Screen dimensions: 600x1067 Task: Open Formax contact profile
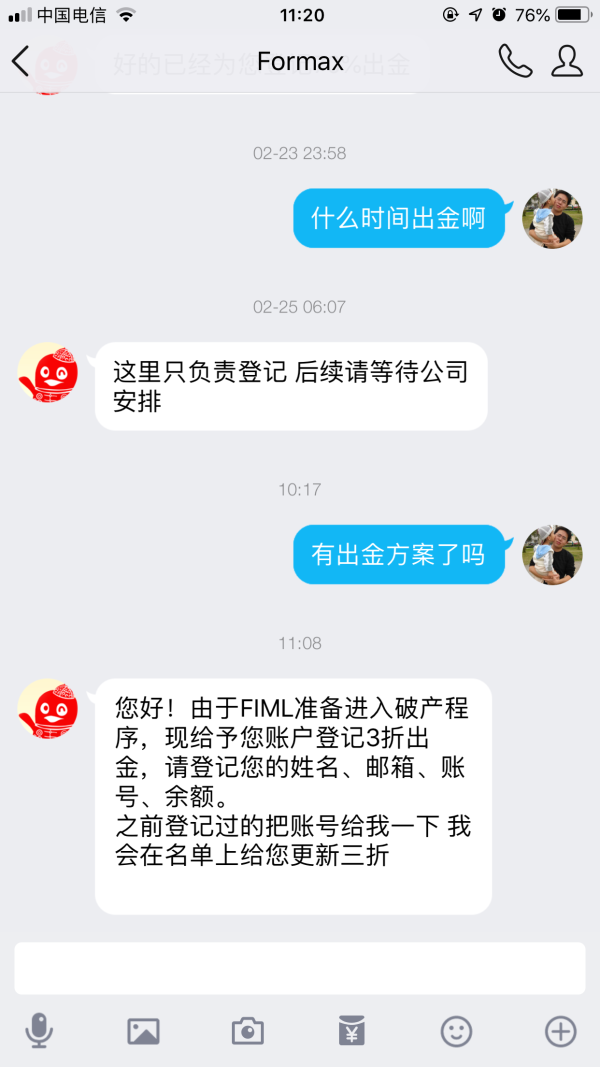click(567, 62)
